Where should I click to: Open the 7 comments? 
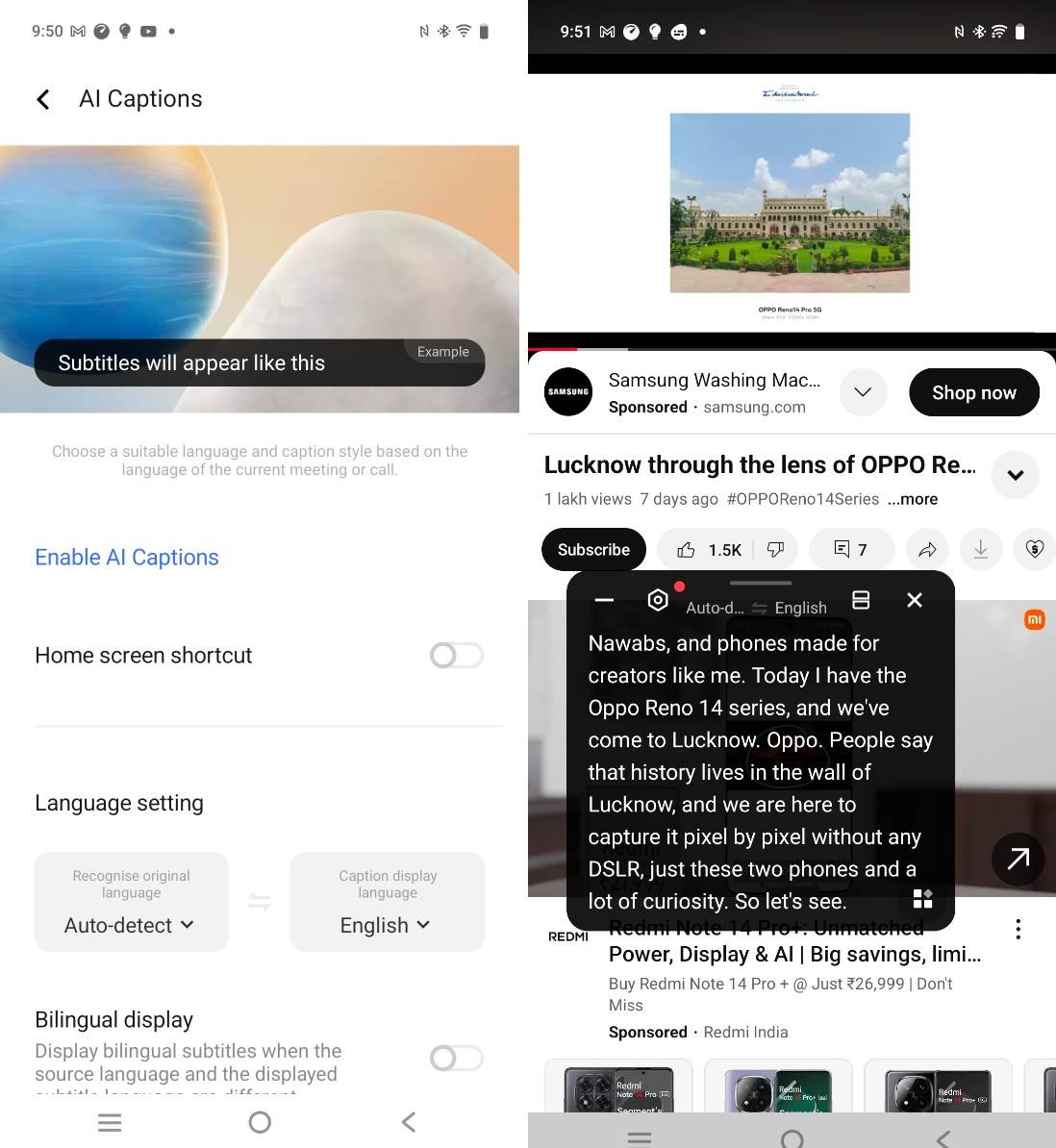click(850, 550)
